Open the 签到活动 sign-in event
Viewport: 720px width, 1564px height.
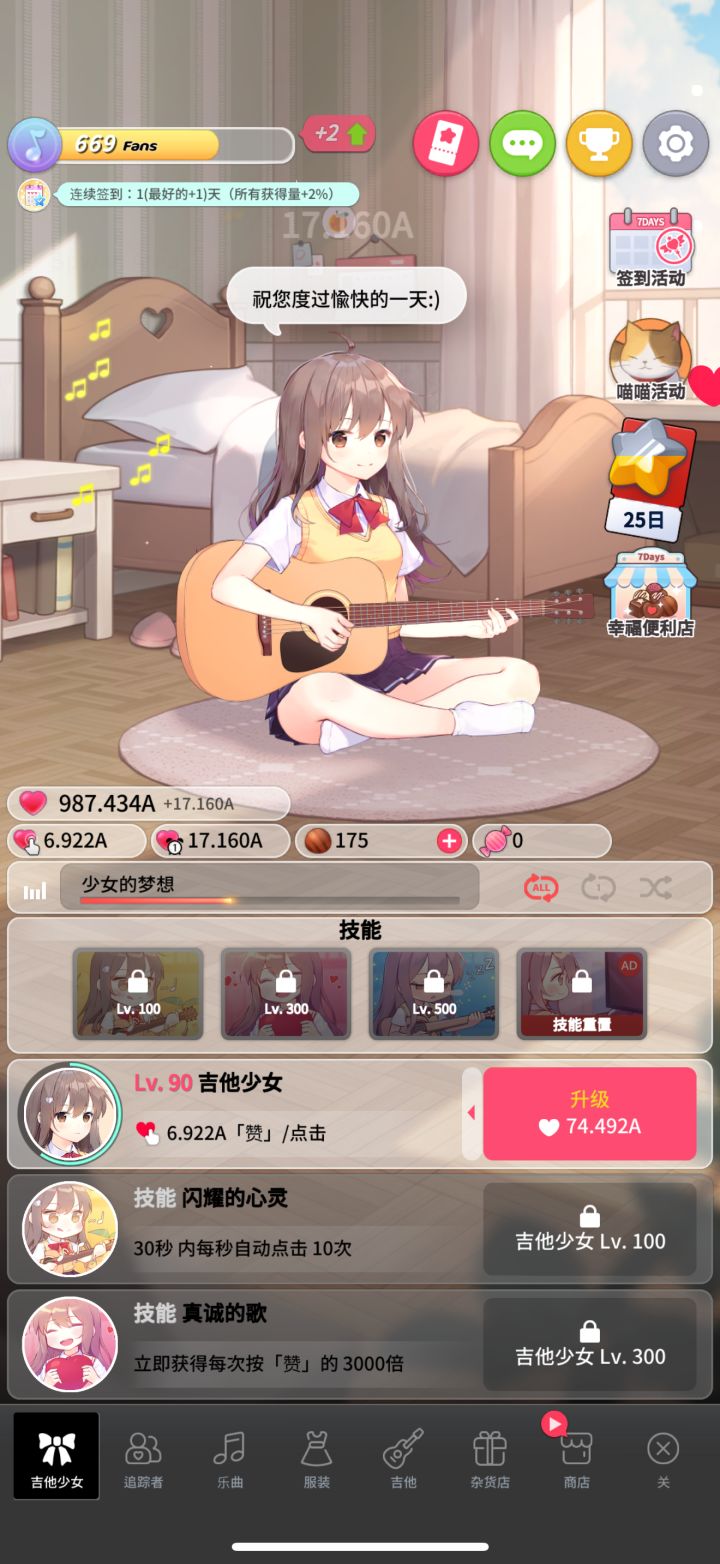point(651,245)
